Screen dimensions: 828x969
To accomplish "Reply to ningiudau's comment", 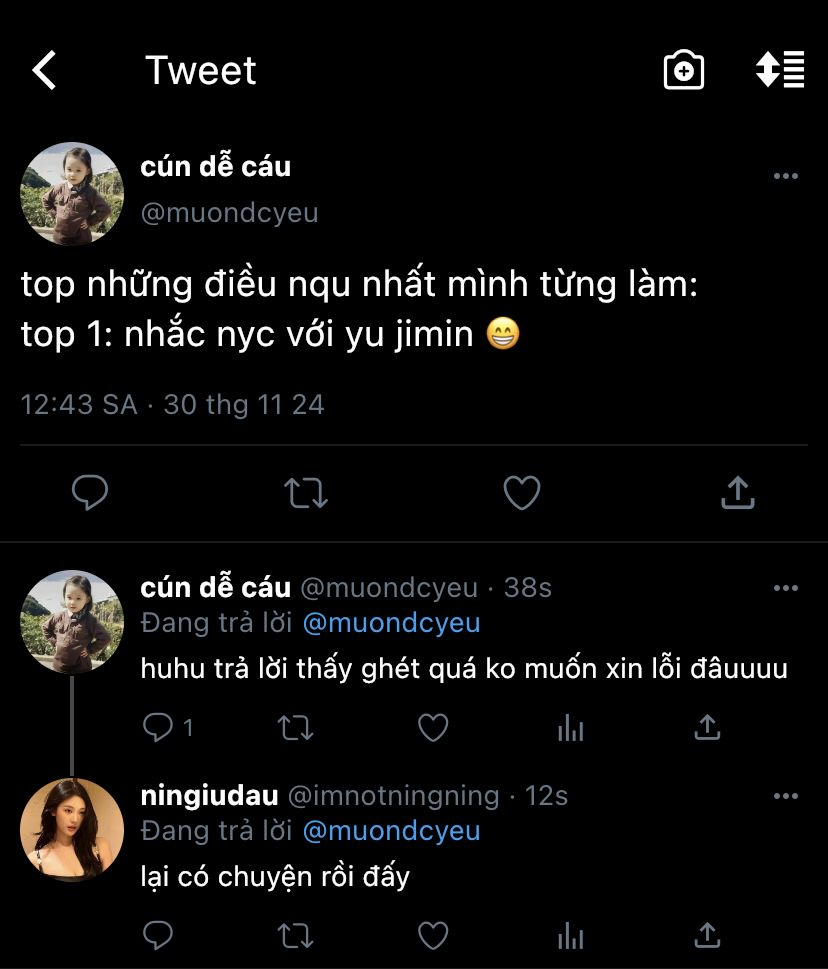I will (x=158, y=936).
